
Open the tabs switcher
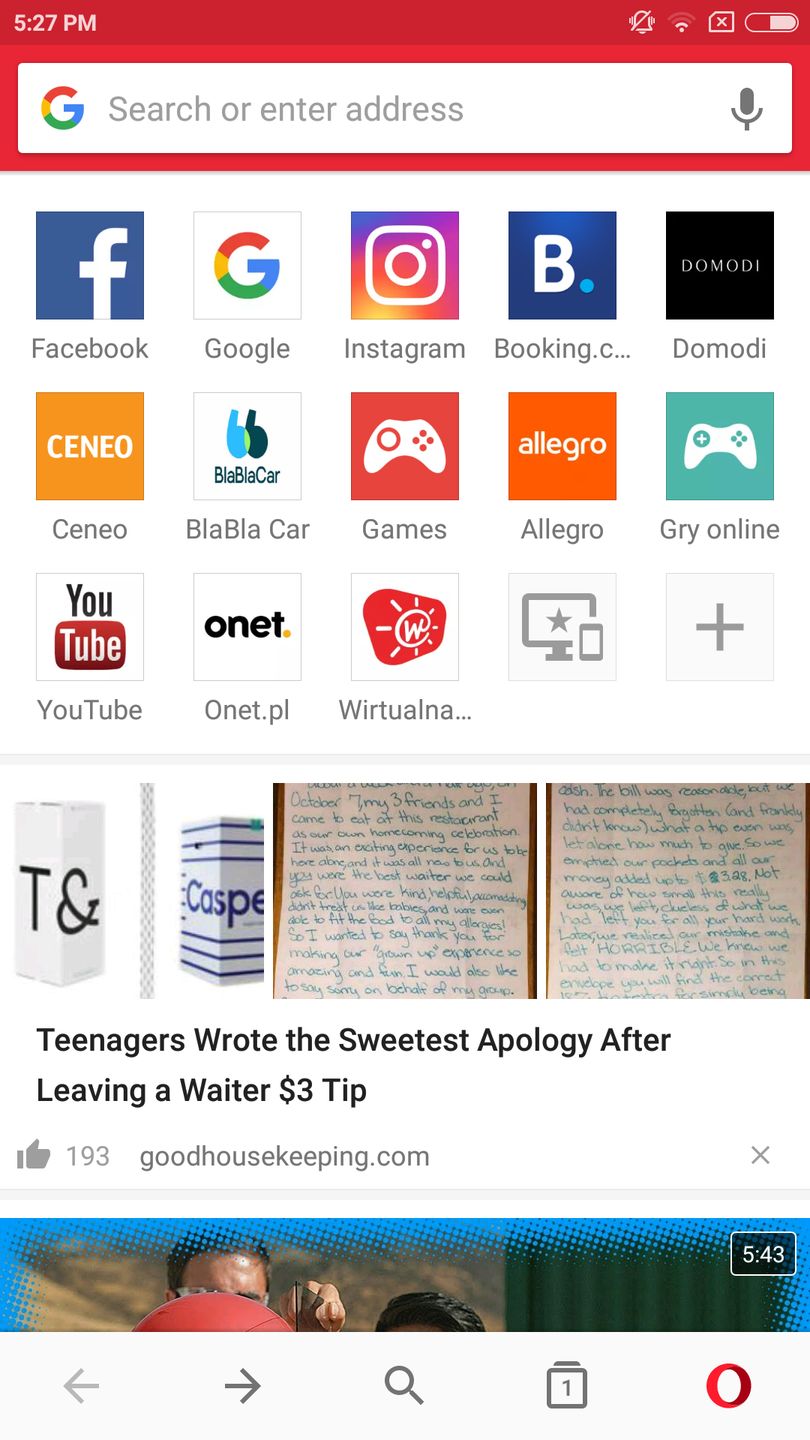(x=566, y=1386)
